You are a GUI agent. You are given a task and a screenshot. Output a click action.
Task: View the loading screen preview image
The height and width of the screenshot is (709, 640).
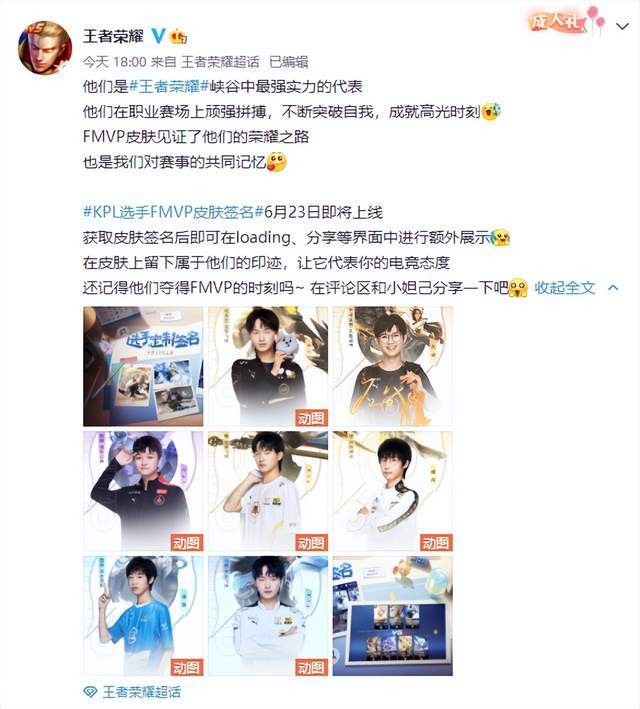pos(392,615)
